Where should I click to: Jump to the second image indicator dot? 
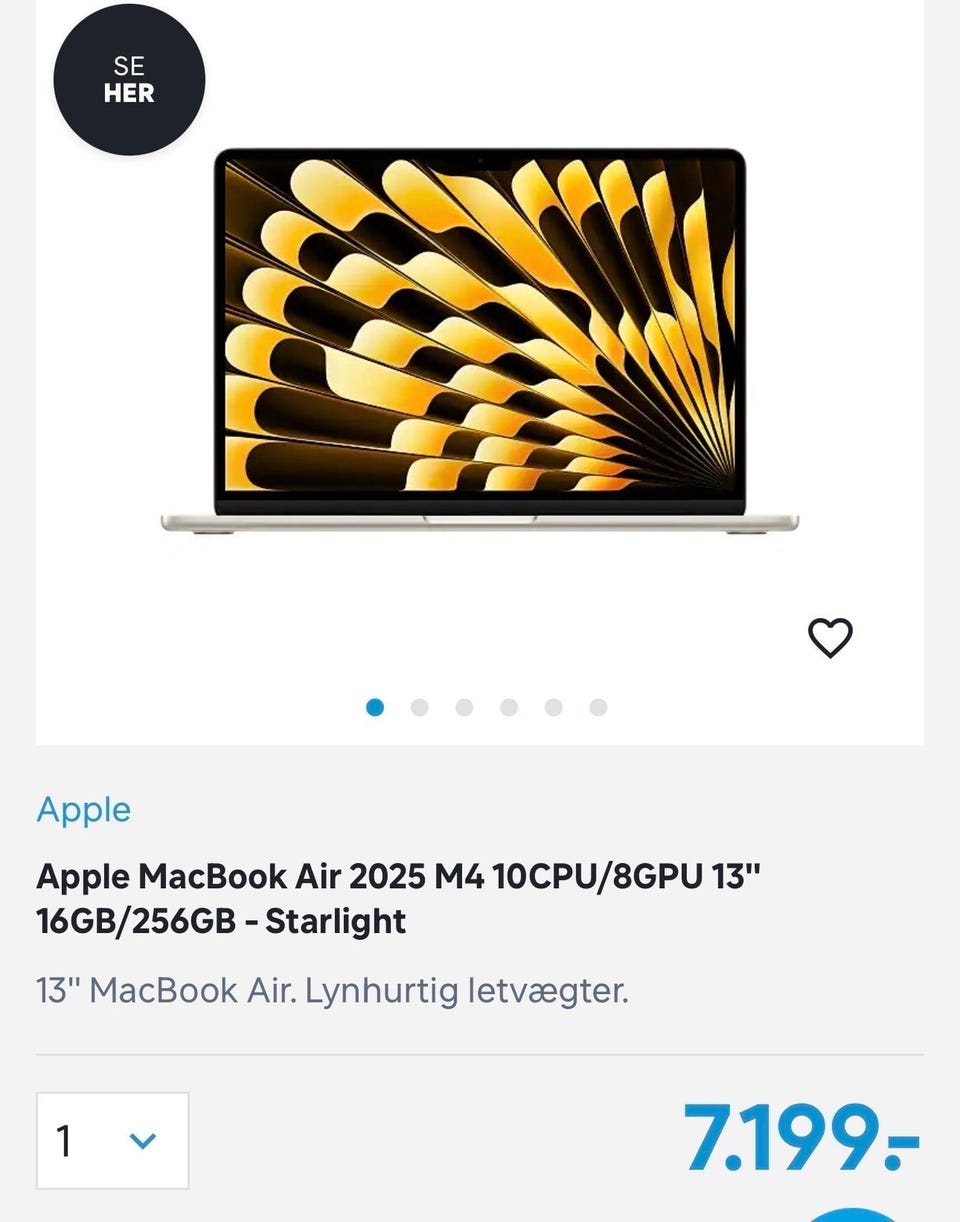pyautogui.click(x=420, y=708)
